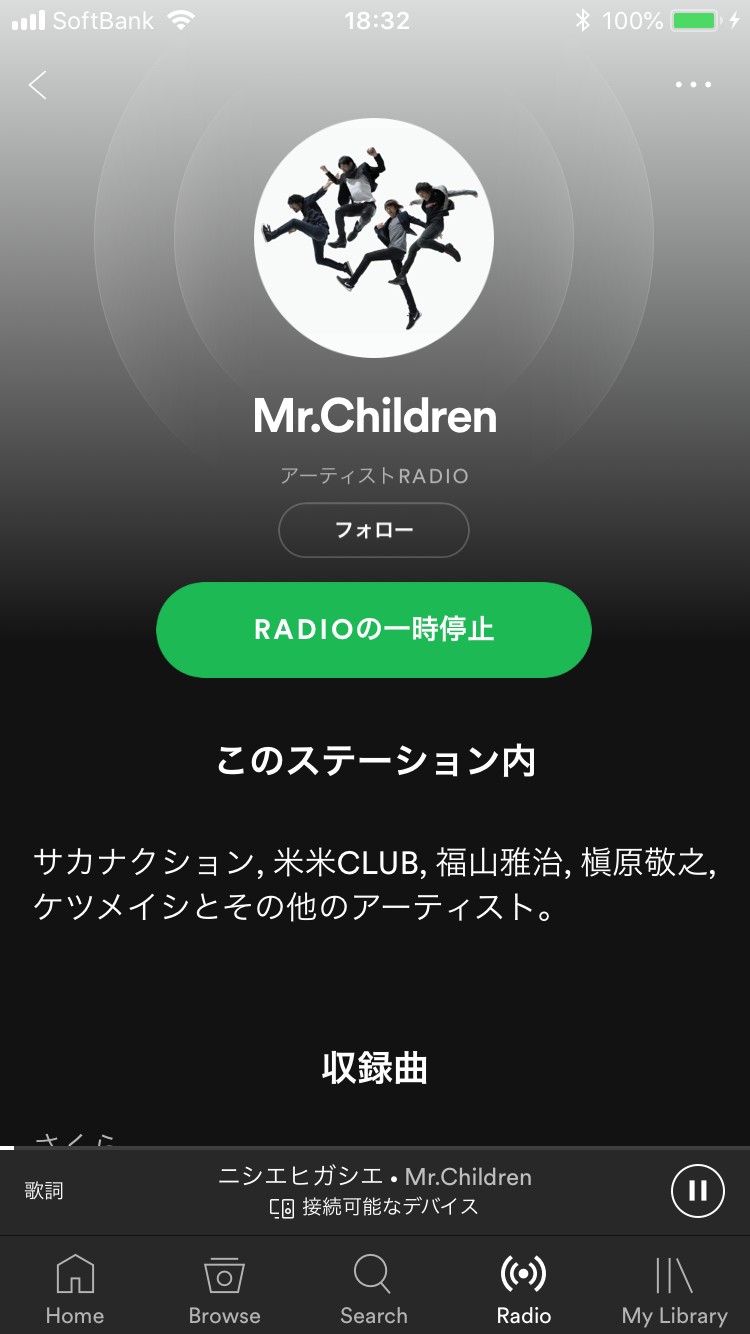Screen dimensions: 750x1334
Task: Follow Mr.Children with the フォロー button
Action: [x=374, y=530]
